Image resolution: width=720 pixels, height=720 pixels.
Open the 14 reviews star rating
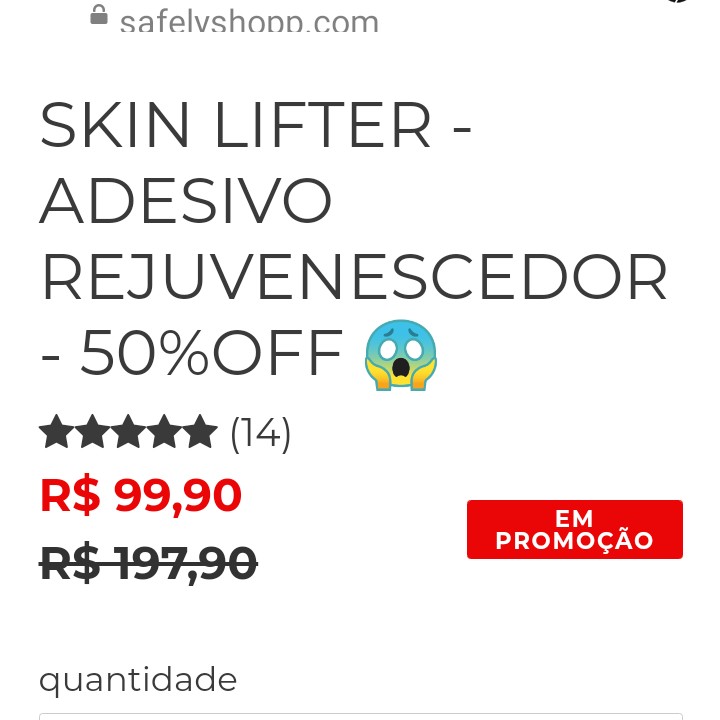point(165,433)
